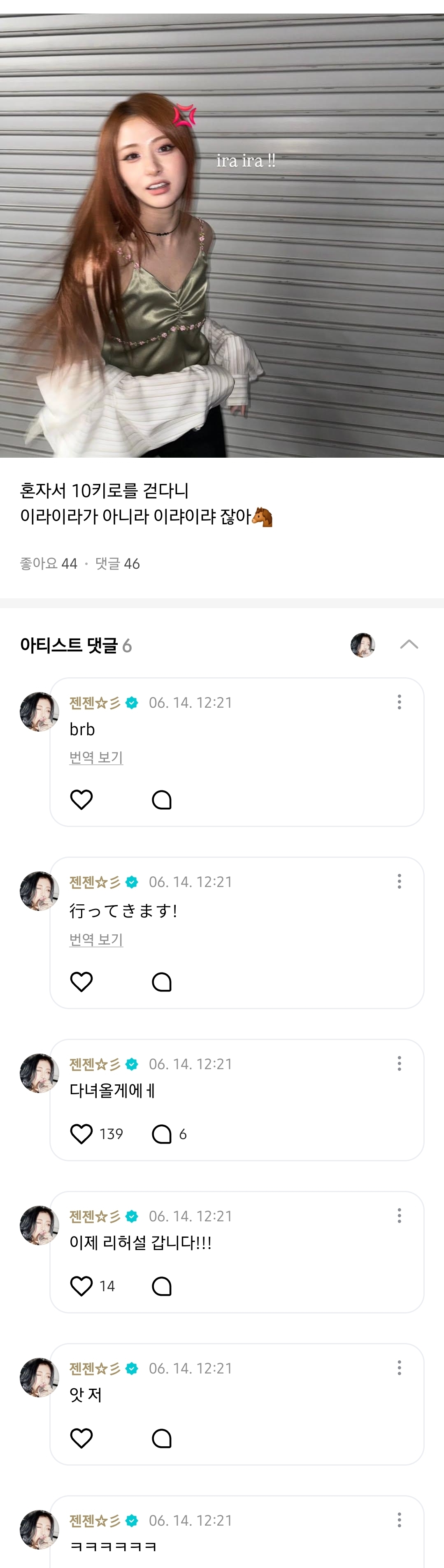This screenshot has width=444, height=1568.
Task: Like the 行ってきます! comment
Action: click(x=81, y=982)
